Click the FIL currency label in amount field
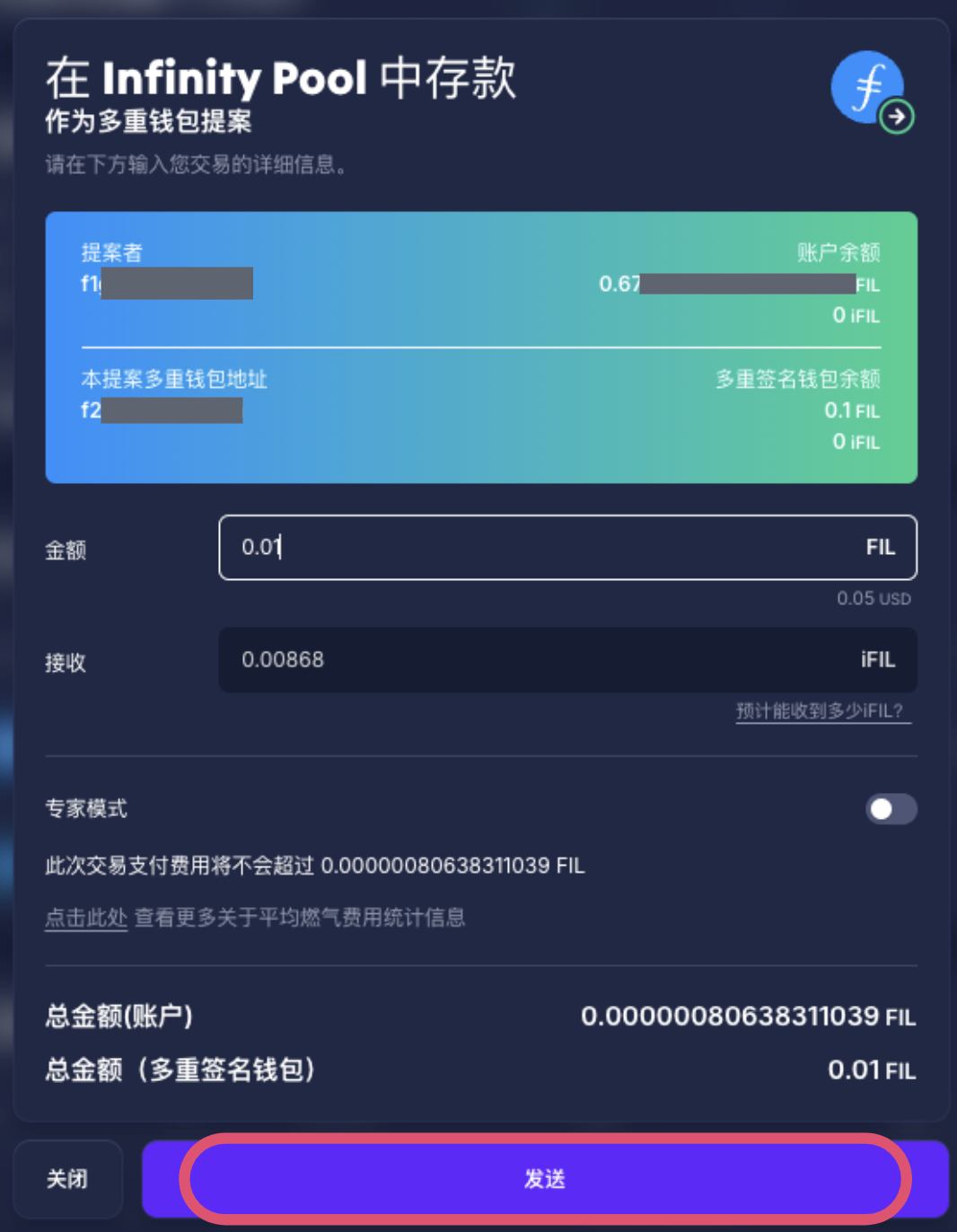The height and width of the screenshot is (1232, 957). point(880,547)
